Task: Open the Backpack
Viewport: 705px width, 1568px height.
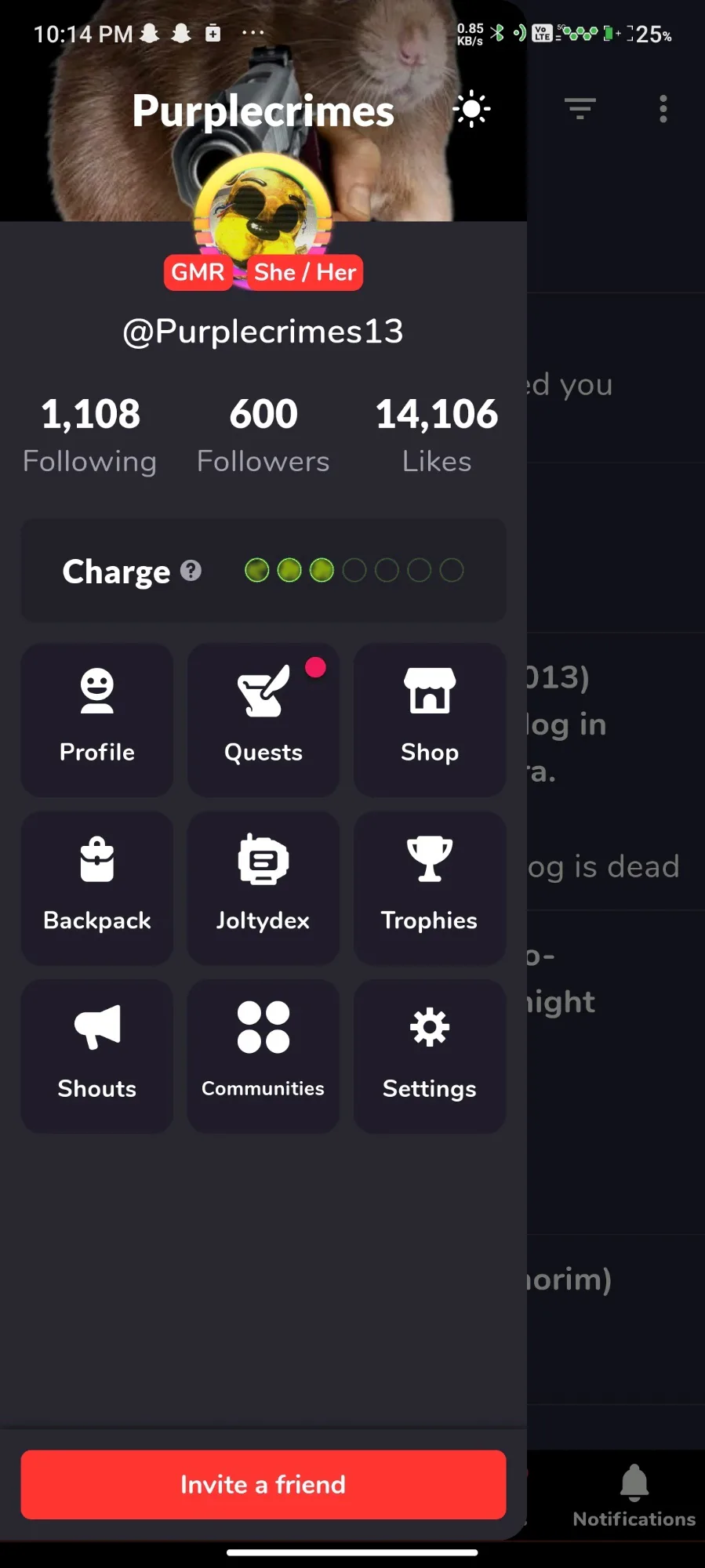Action: pos(97,888)
